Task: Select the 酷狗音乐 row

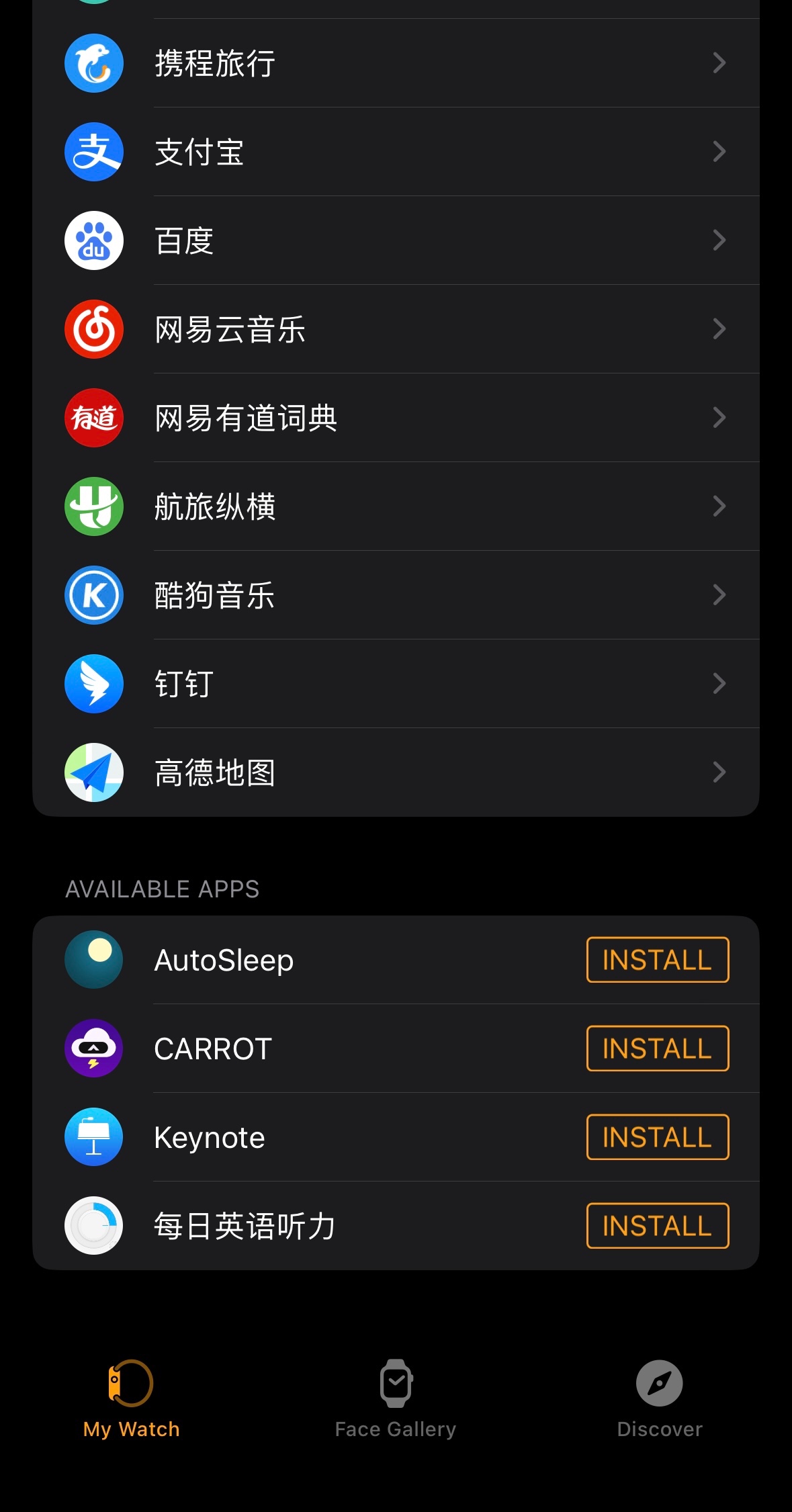Action: [396, 595]
